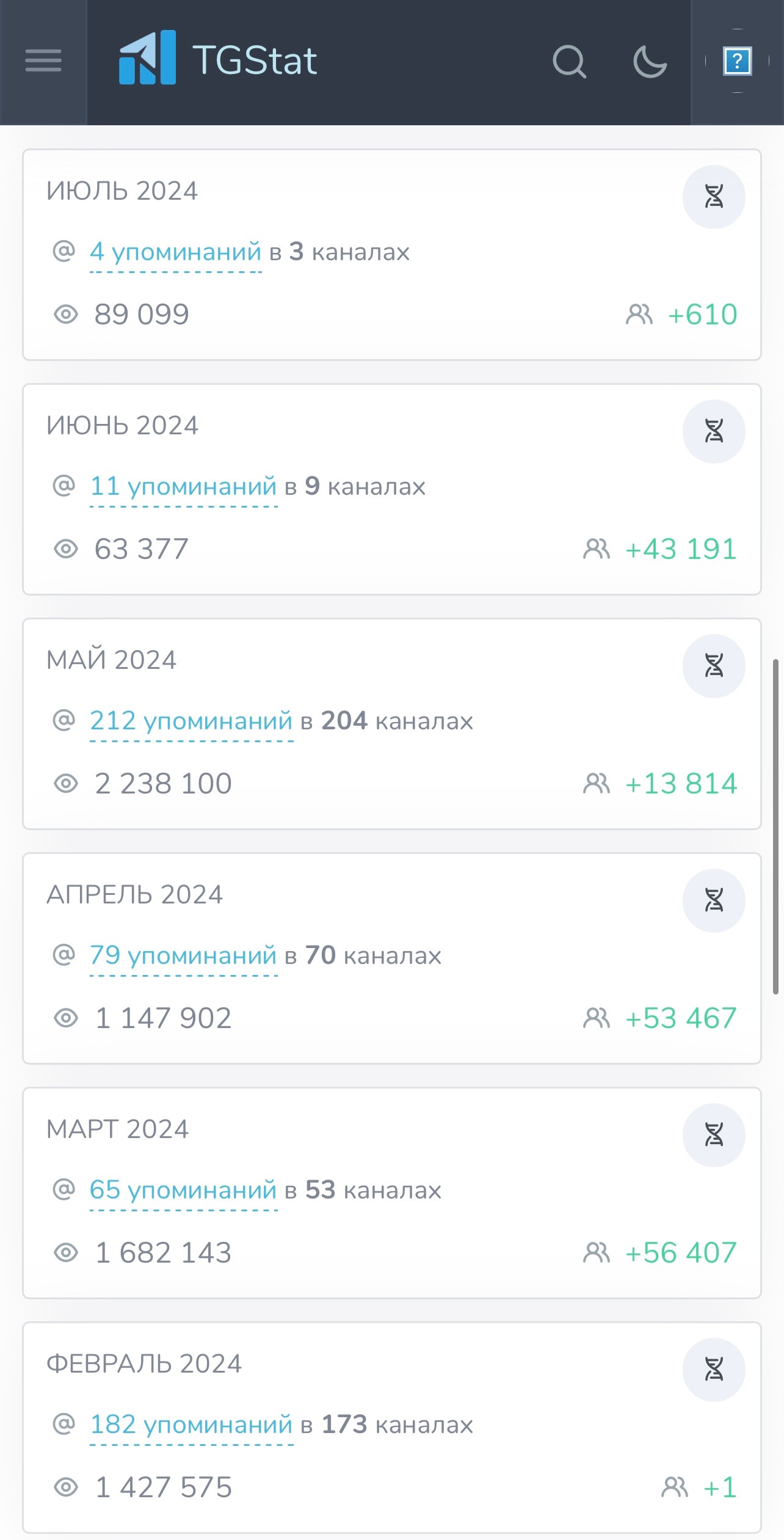
Task: Tap the DNA icon for Июль 2024
Action: [714, 197]
